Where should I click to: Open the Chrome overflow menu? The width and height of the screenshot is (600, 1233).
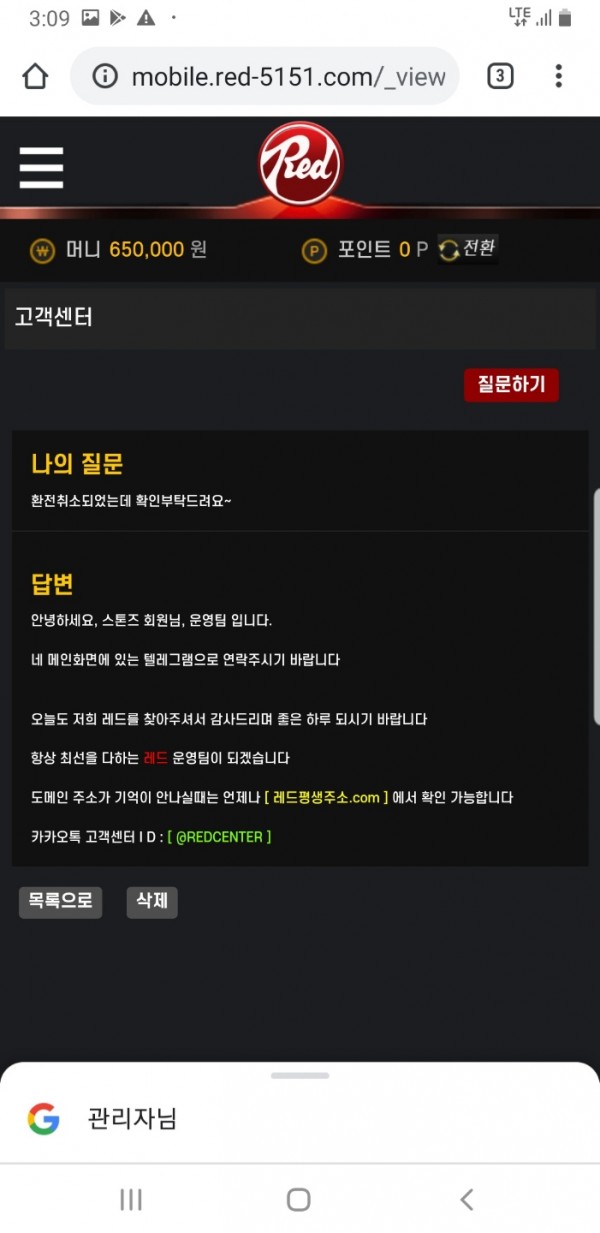coord(558,76)
